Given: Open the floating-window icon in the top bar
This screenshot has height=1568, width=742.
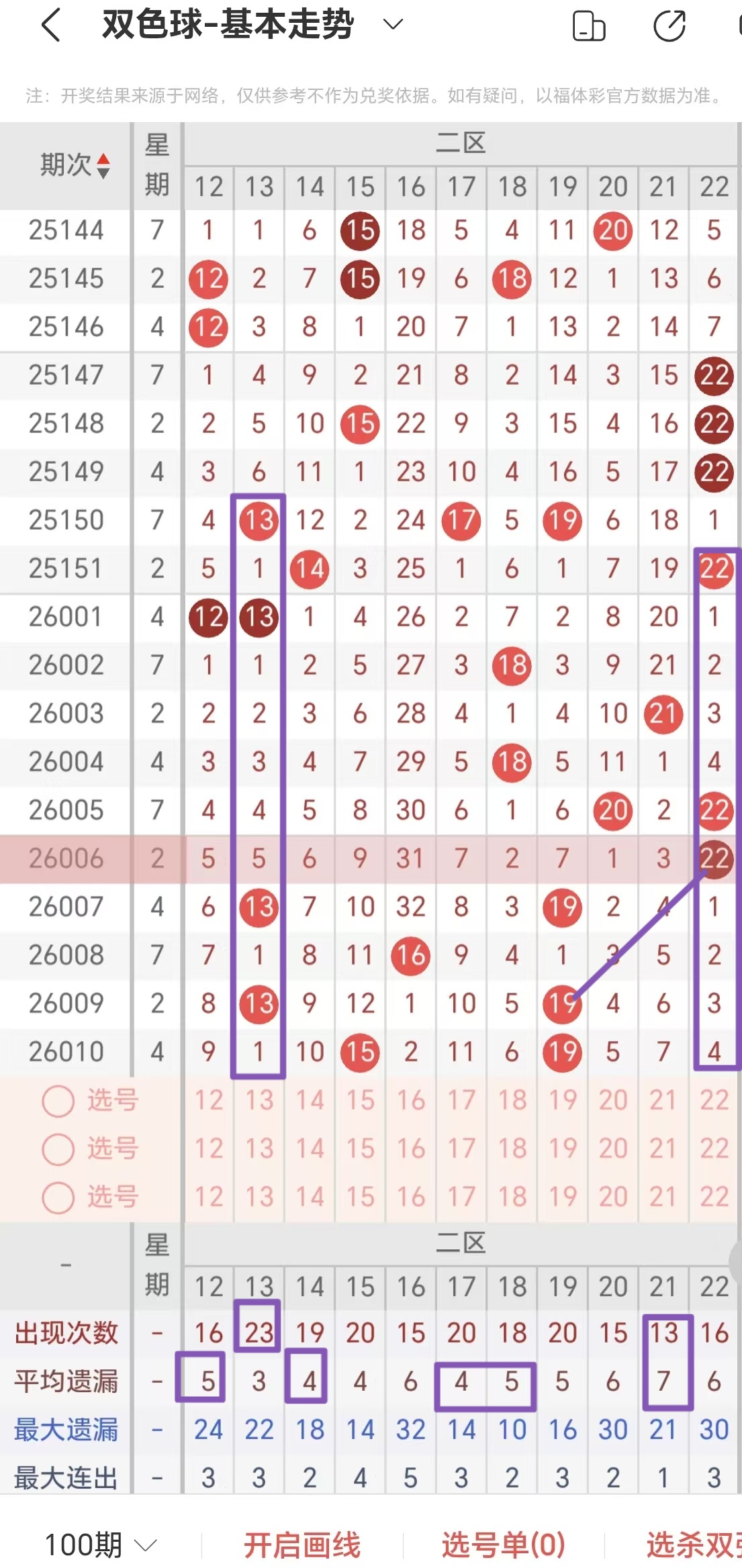Looking at the screenshot, I should pos(589,27).
